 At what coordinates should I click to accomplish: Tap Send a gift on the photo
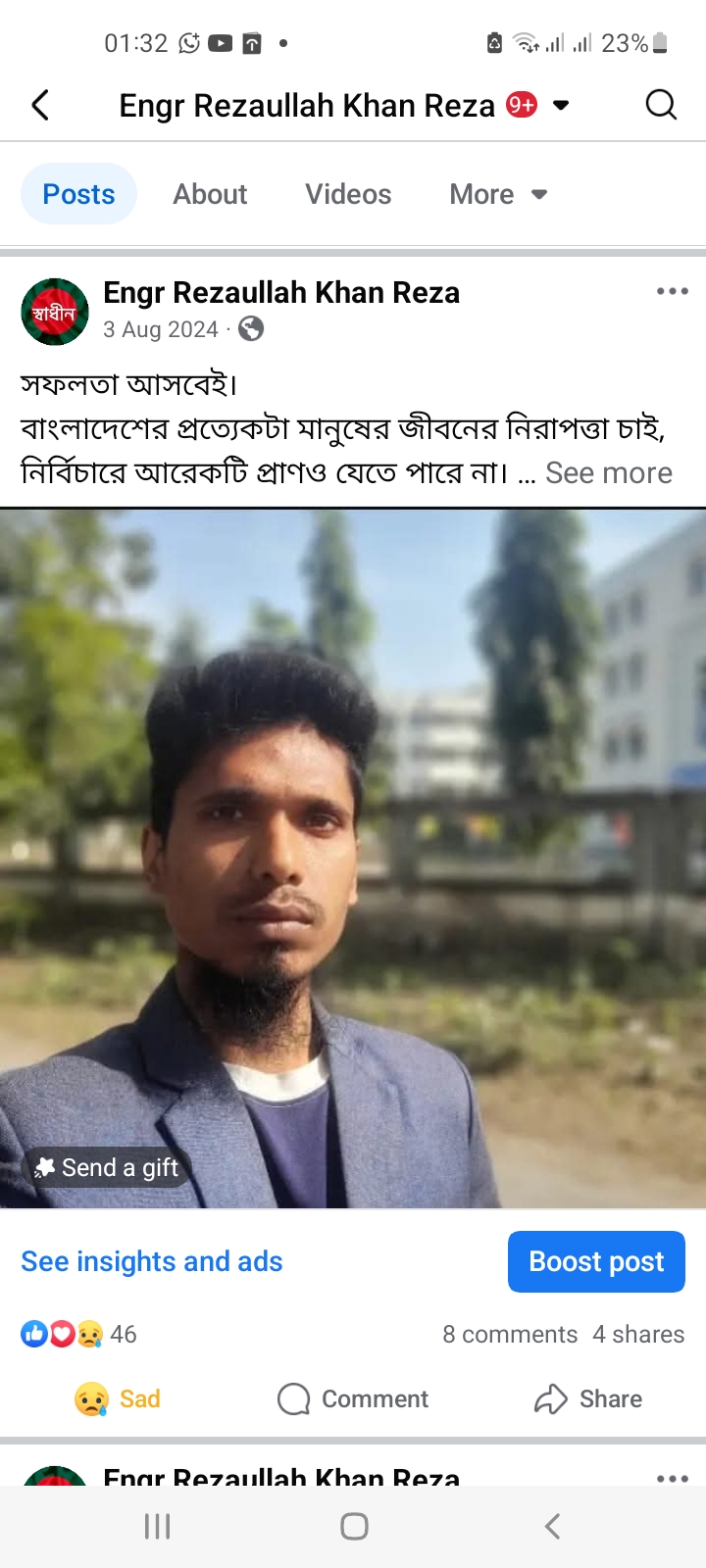[x=108, y=1167]
